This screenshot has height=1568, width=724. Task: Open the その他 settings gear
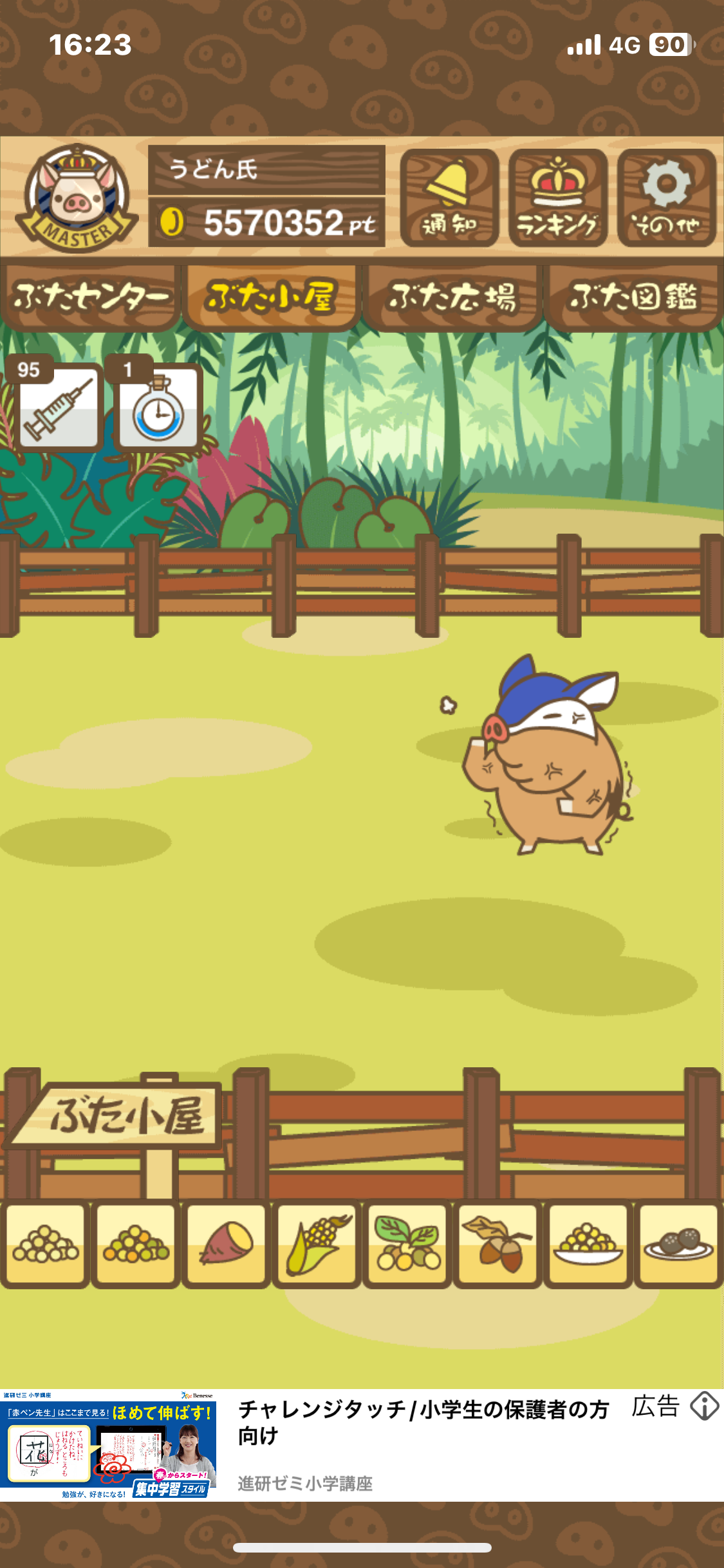tap(667, 198)
